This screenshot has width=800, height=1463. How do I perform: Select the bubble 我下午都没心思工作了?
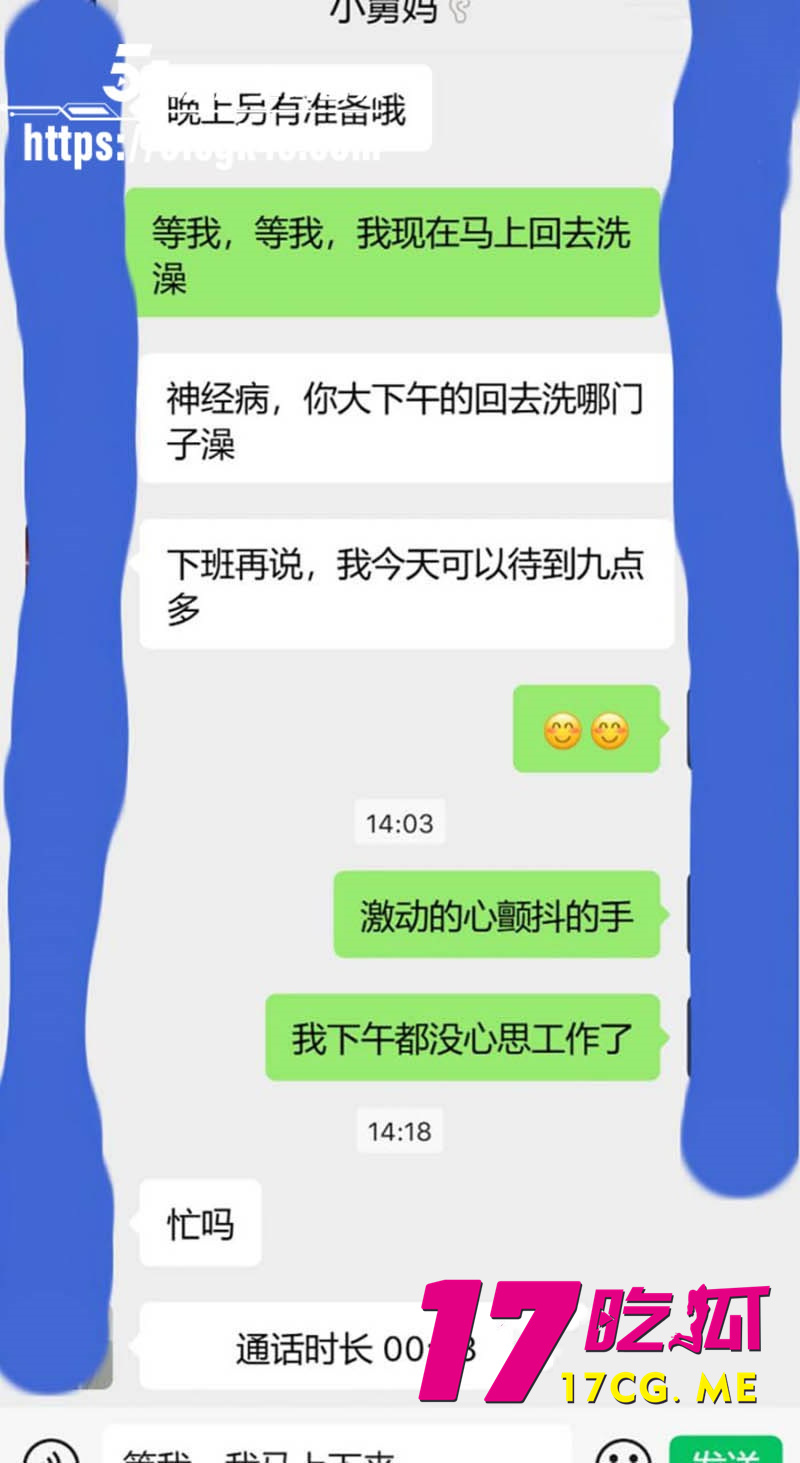[462, 1038]
